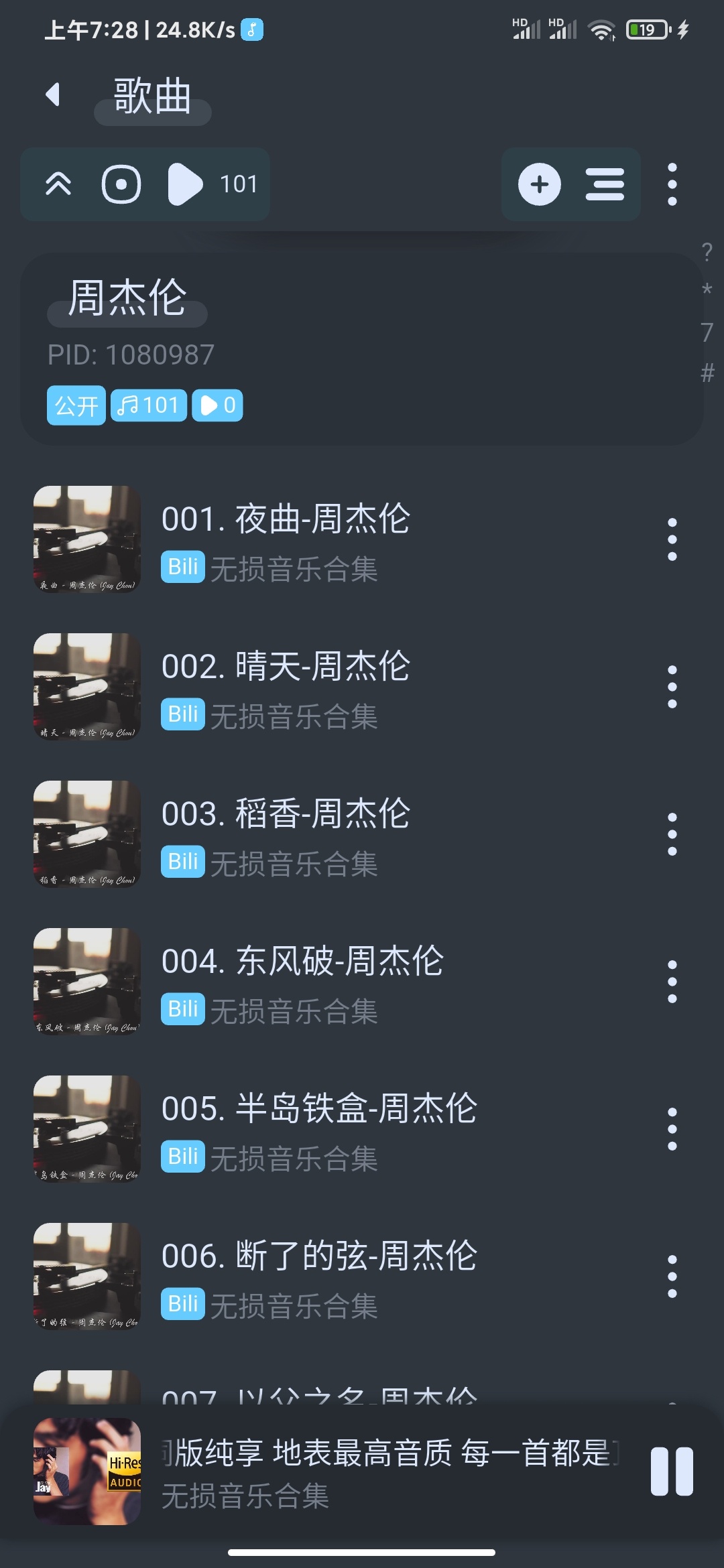This screenshot has height=1568, width=724.
Task: Tap the double up-arrow scroll-to-top icon
Action: [x=58, y=184]
